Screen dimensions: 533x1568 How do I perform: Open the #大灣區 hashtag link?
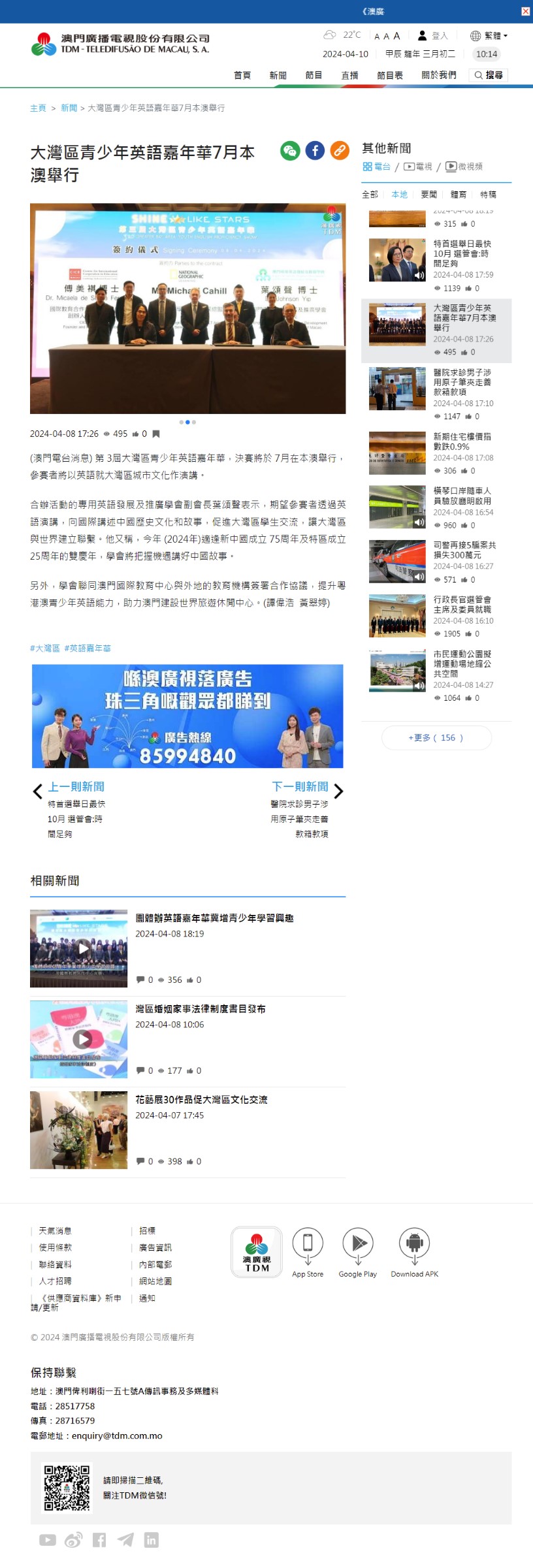point(45,648)
